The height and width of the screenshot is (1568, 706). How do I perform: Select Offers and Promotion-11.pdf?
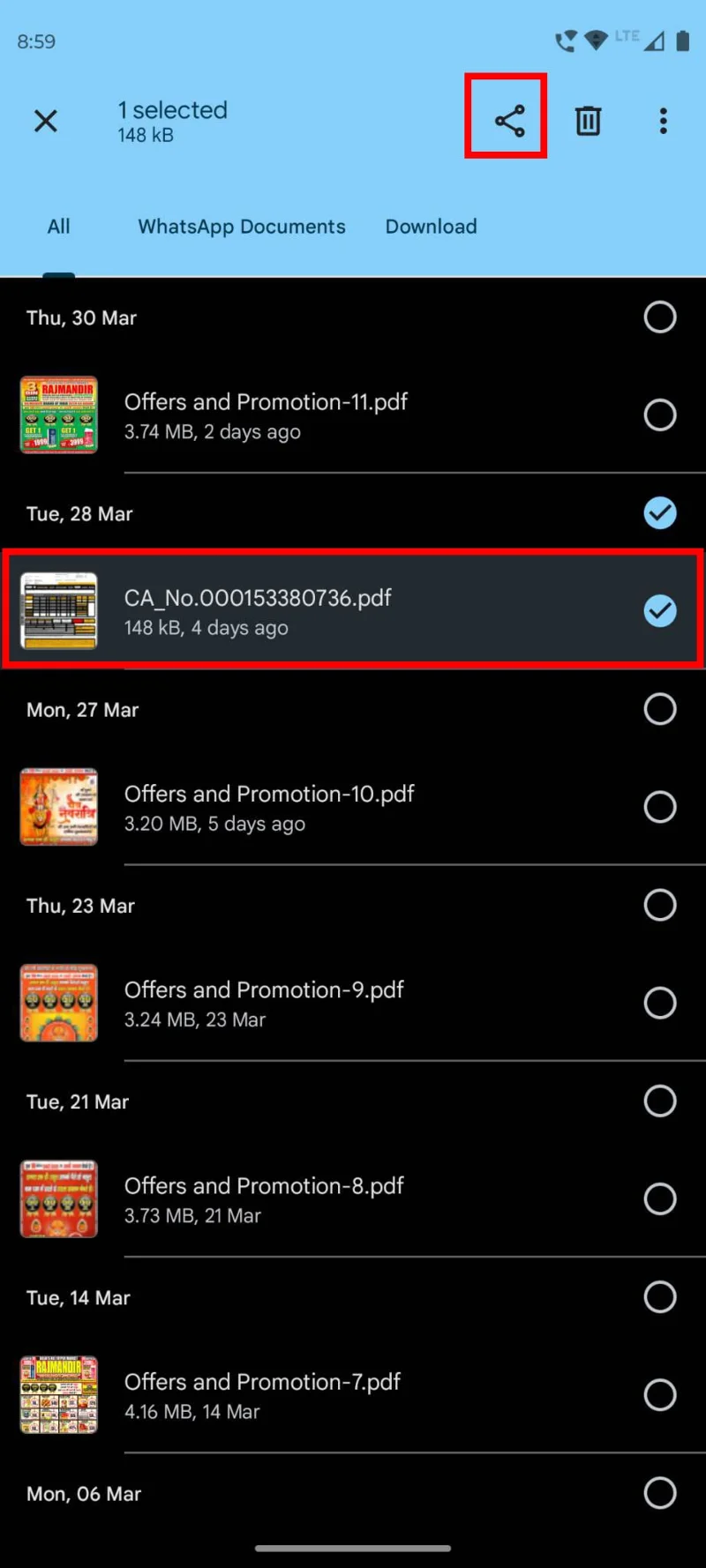point(659,415)
